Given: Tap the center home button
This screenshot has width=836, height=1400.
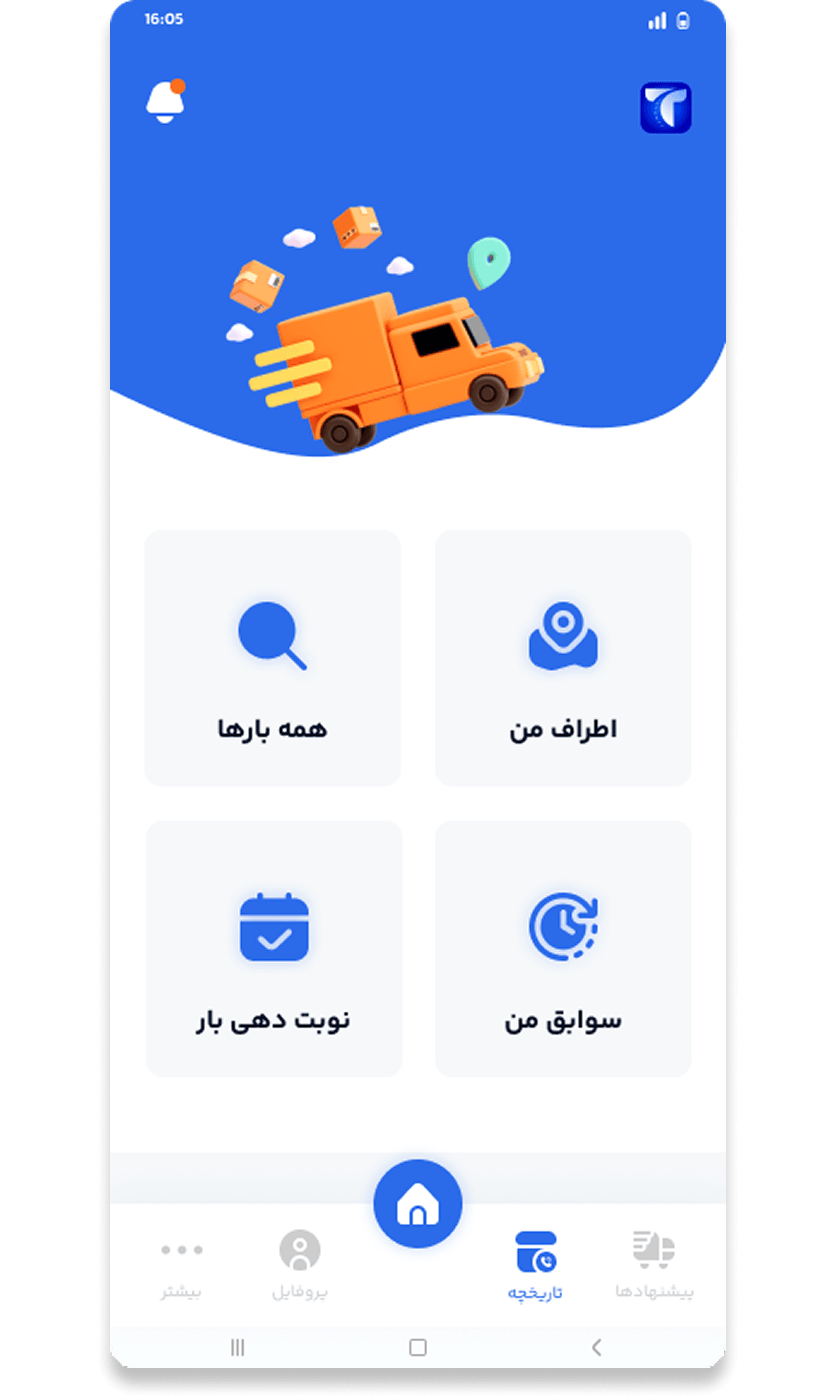Looking at the screenshot, I should coord(418,1204).
